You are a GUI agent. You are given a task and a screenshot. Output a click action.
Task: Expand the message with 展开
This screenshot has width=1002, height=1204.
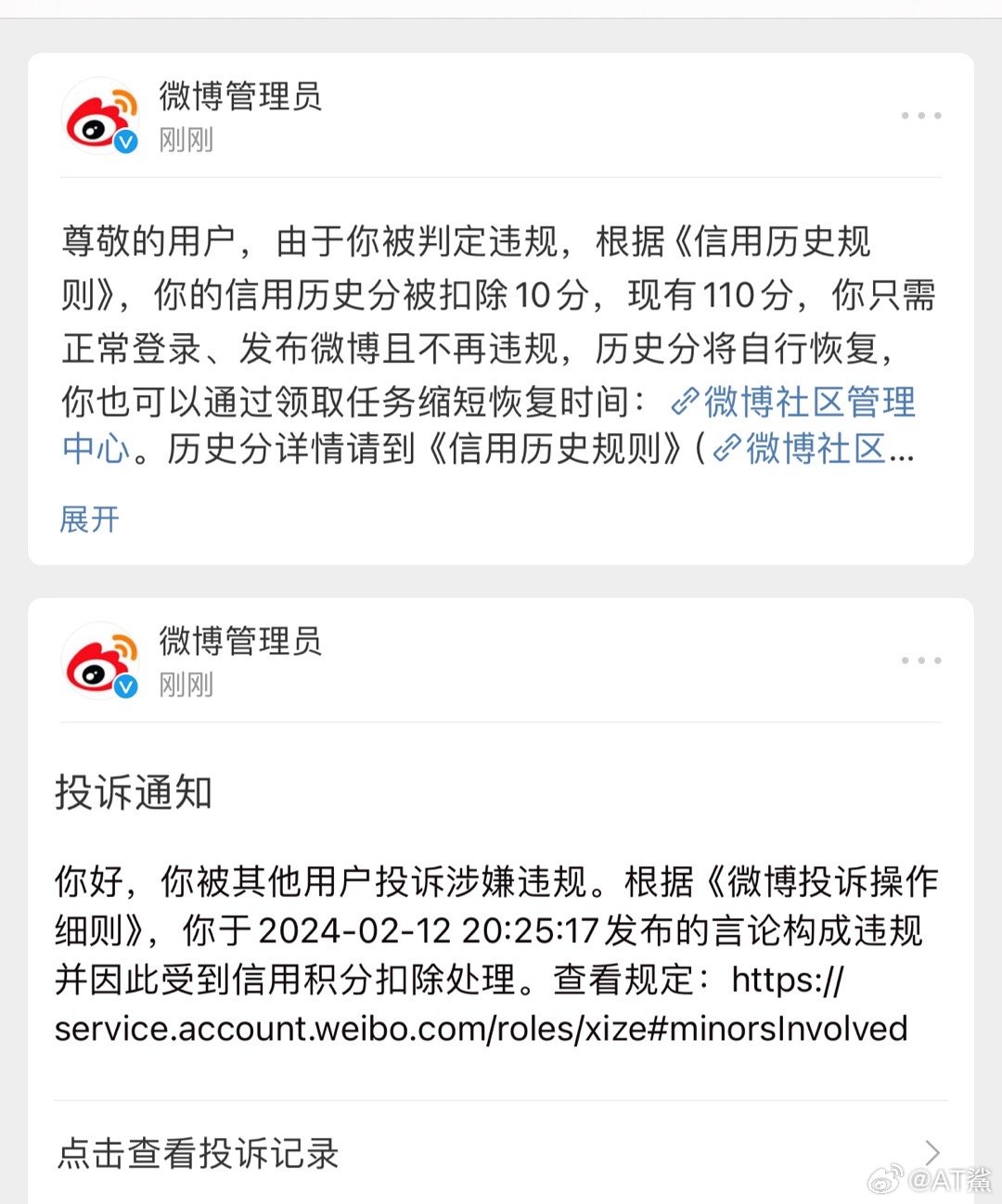click(x=90, y=519)
